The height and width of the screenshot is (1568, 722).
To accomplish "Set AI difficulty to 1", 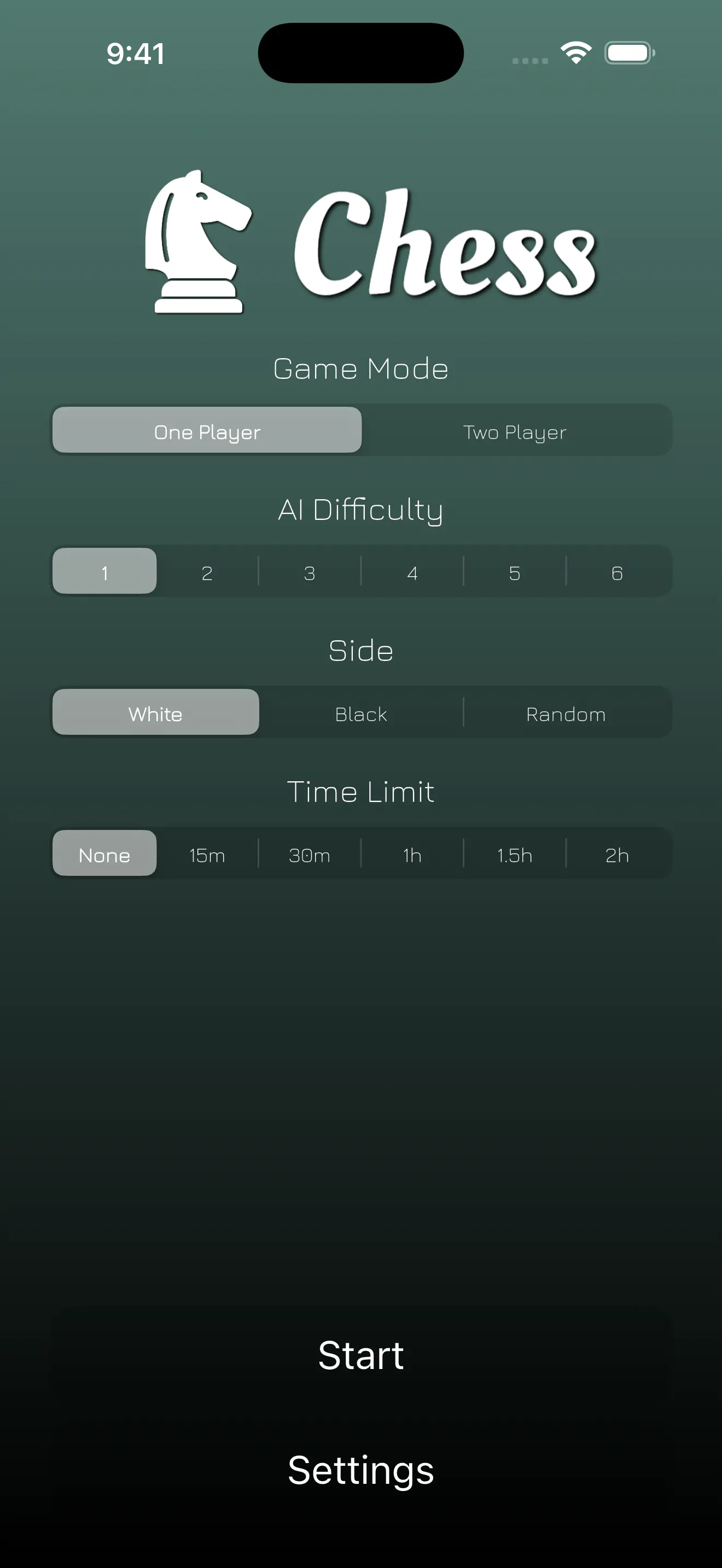I will click(x=104, y=572).
